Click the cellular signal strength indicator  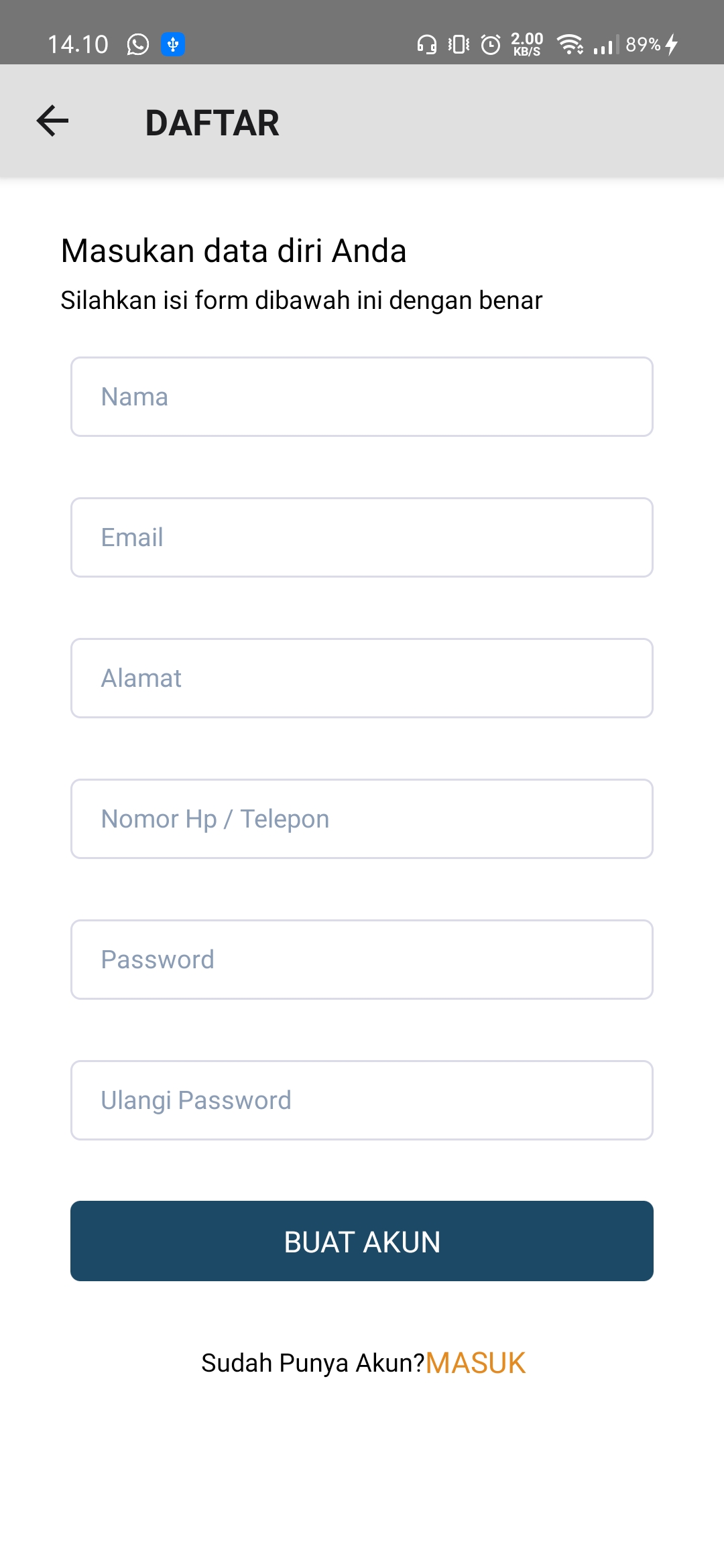tap(602, 44)
